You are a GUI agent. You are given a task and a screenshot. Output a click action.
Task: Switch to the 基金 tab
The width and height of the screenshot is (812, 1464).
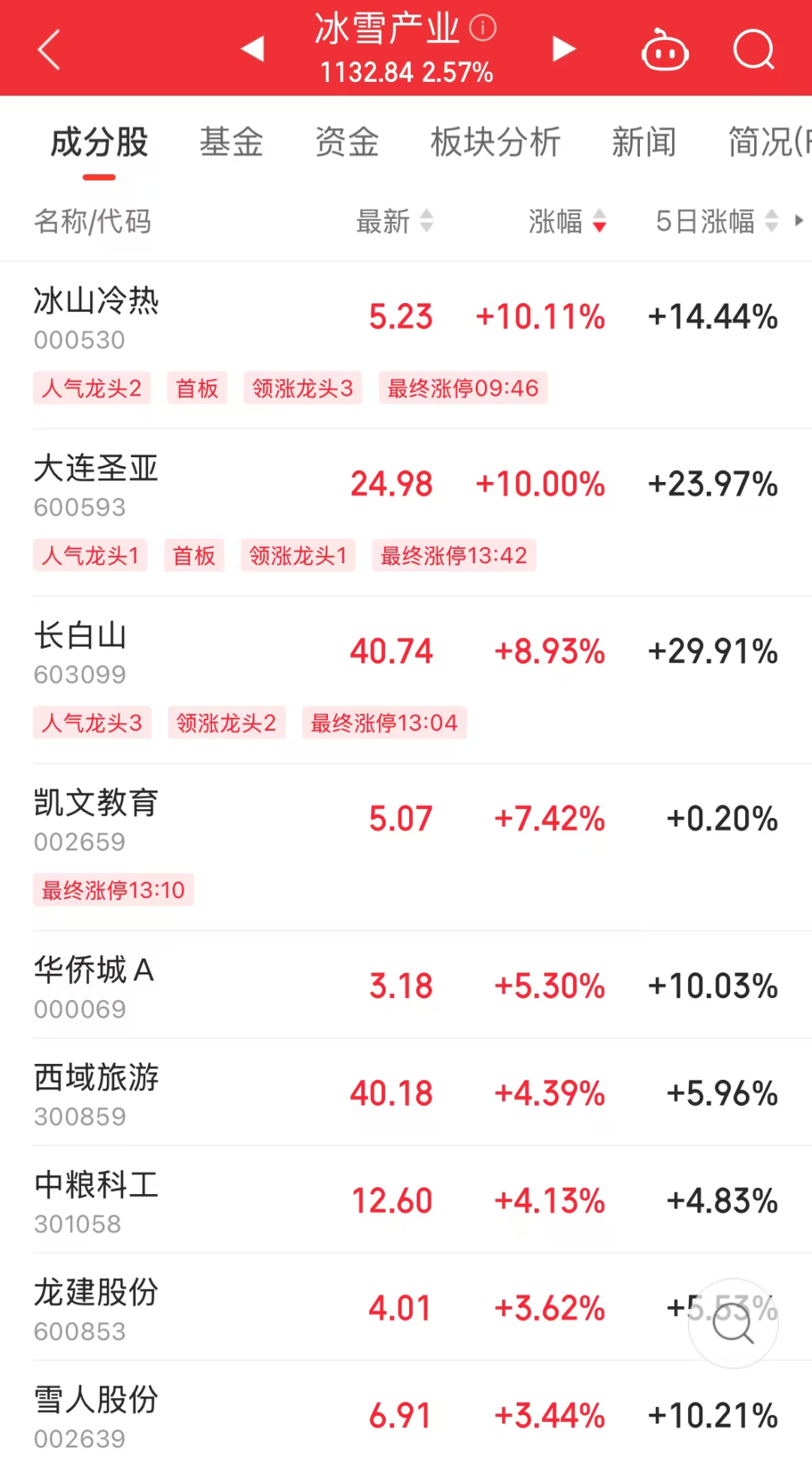pos(231,142)
